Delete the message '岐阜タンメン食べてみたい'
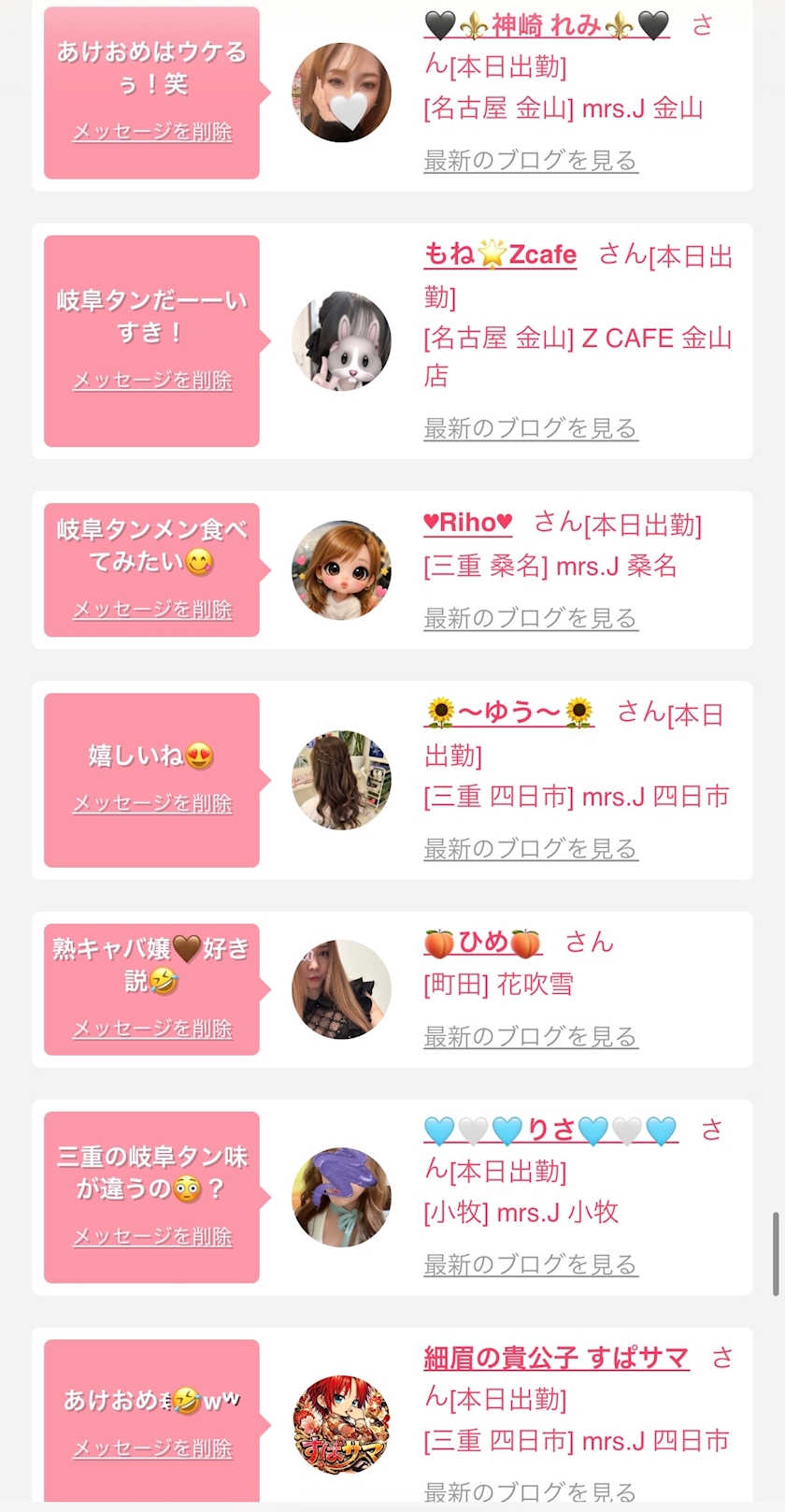 (152, 610)
